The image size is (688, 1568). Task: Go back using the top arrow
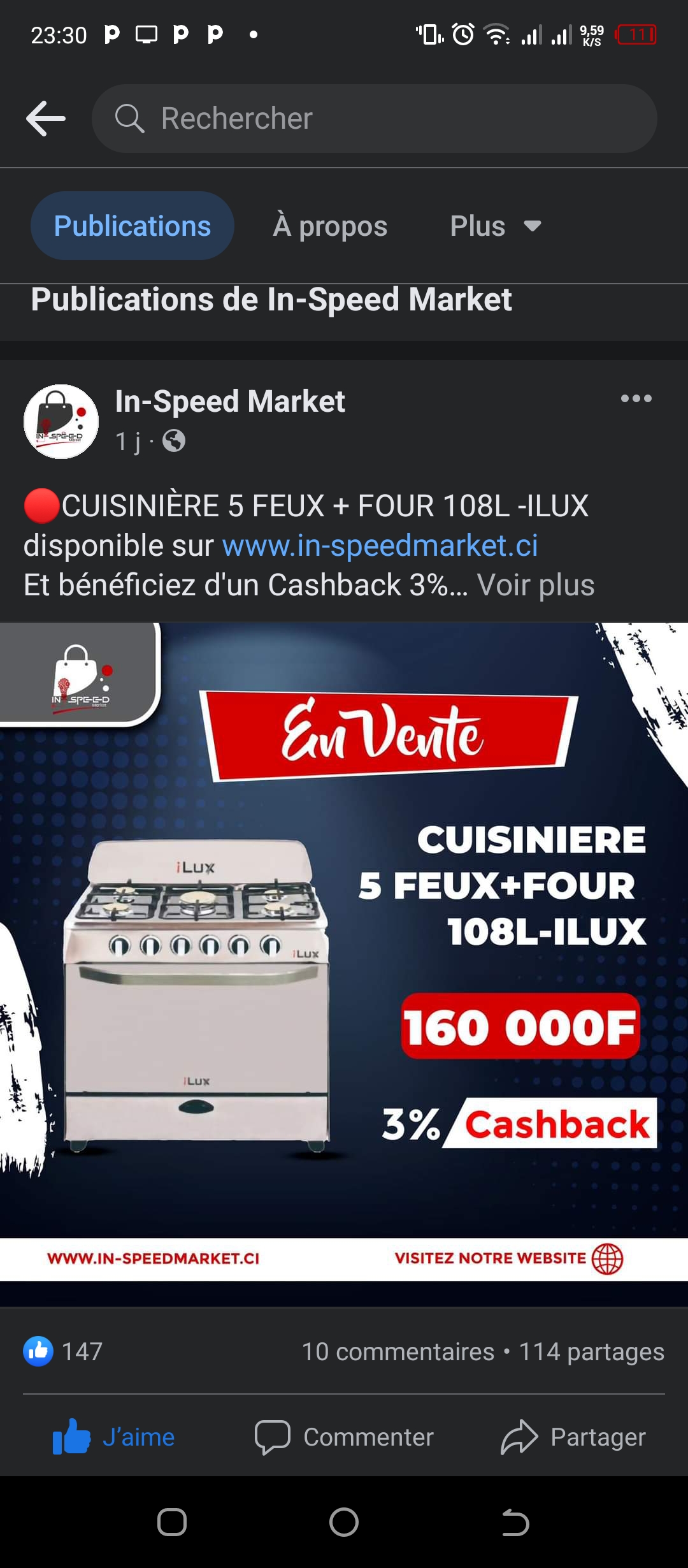[46, 119]
